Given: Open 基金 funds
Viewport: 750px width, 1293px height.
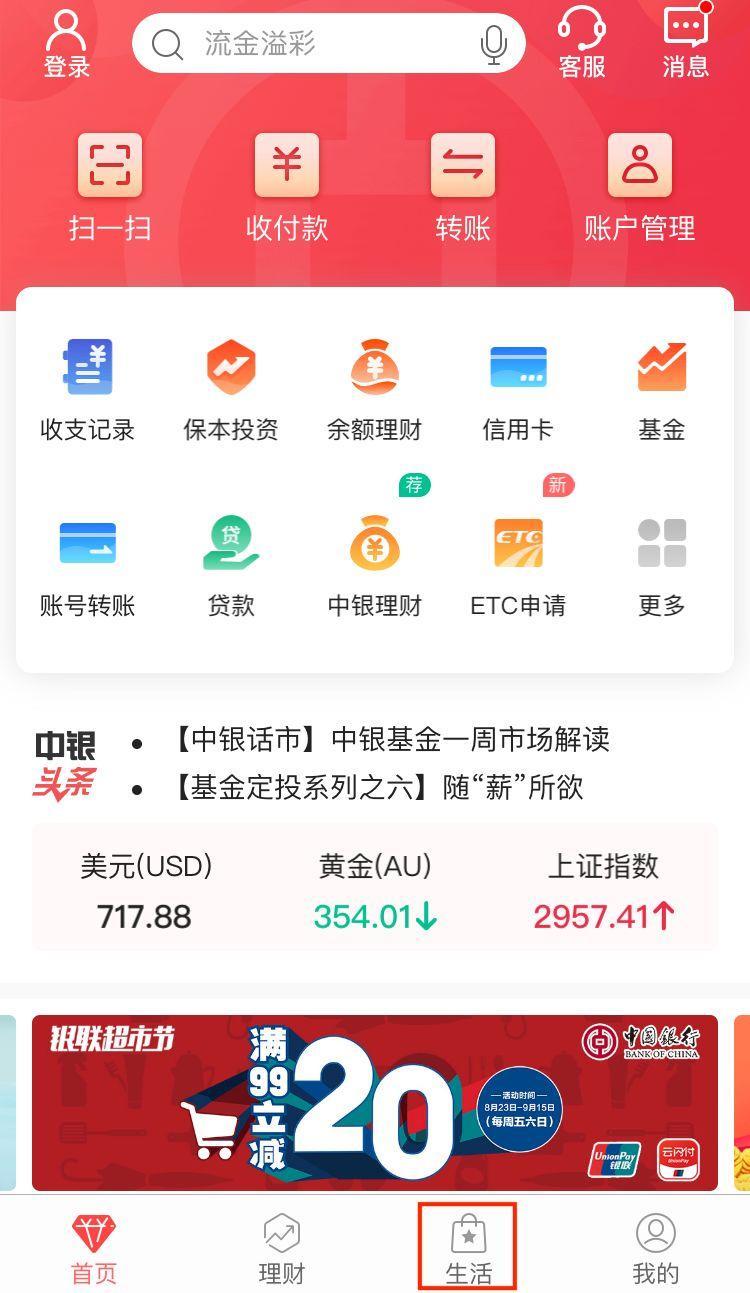Looking at the screenshot, I should coord(662,390).
